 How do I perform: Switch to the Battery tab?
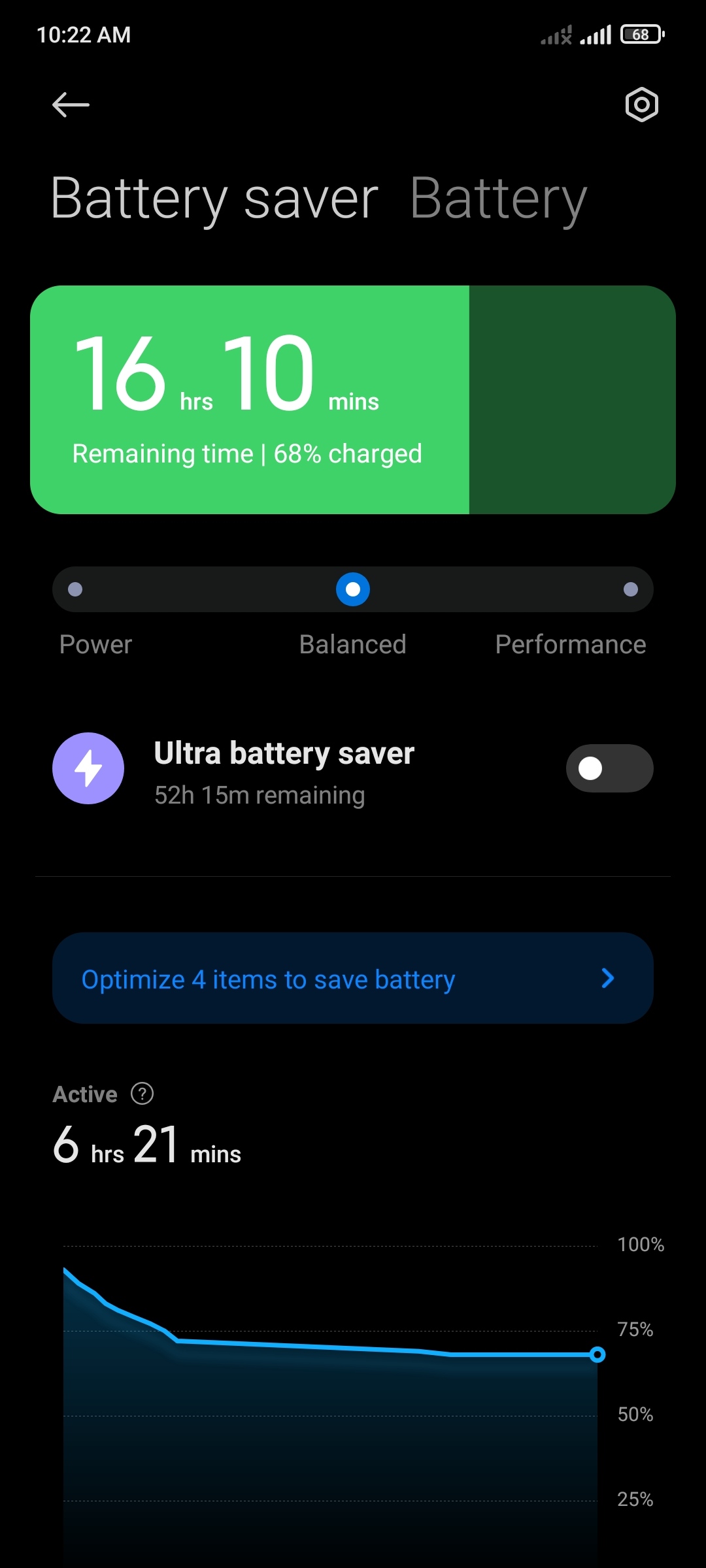(498, 199)
